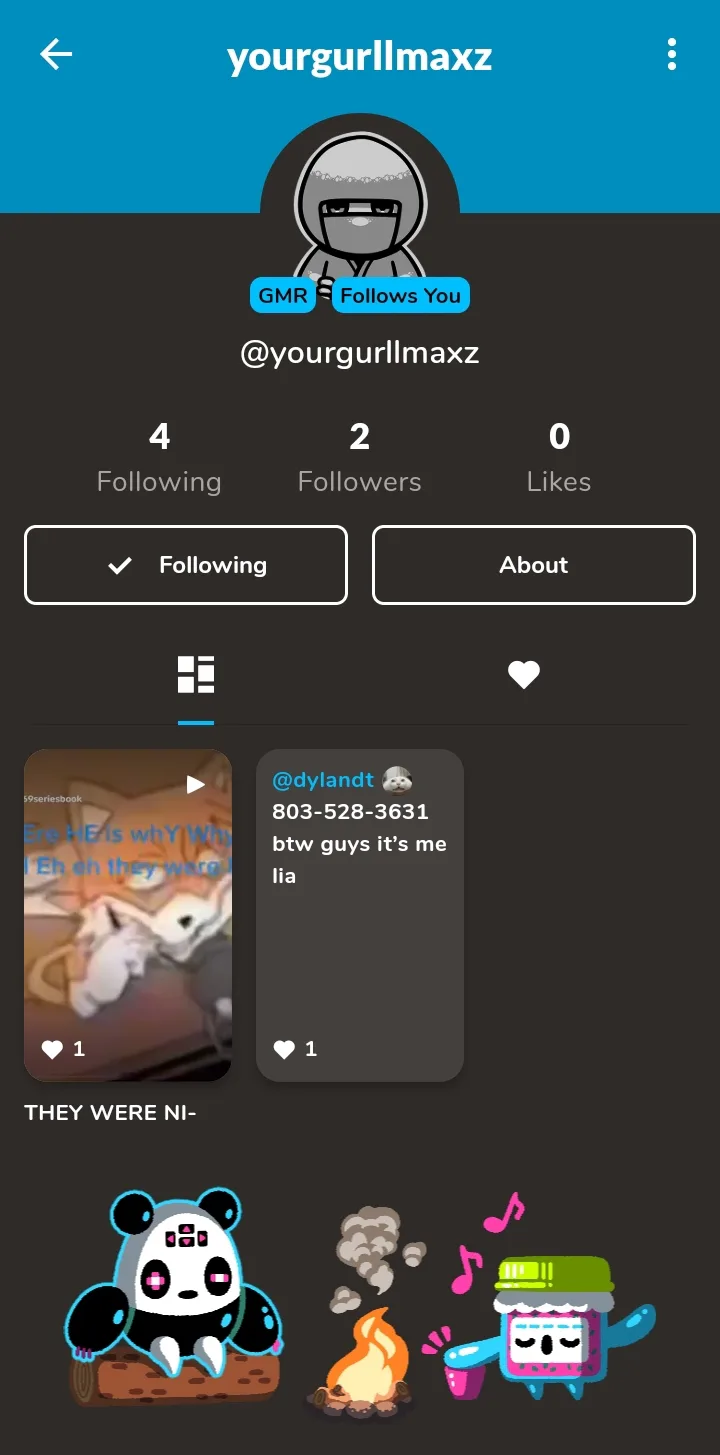Tap the Following button to unfollow
The height and width of the screenshot is (1455, 720).
186,565
